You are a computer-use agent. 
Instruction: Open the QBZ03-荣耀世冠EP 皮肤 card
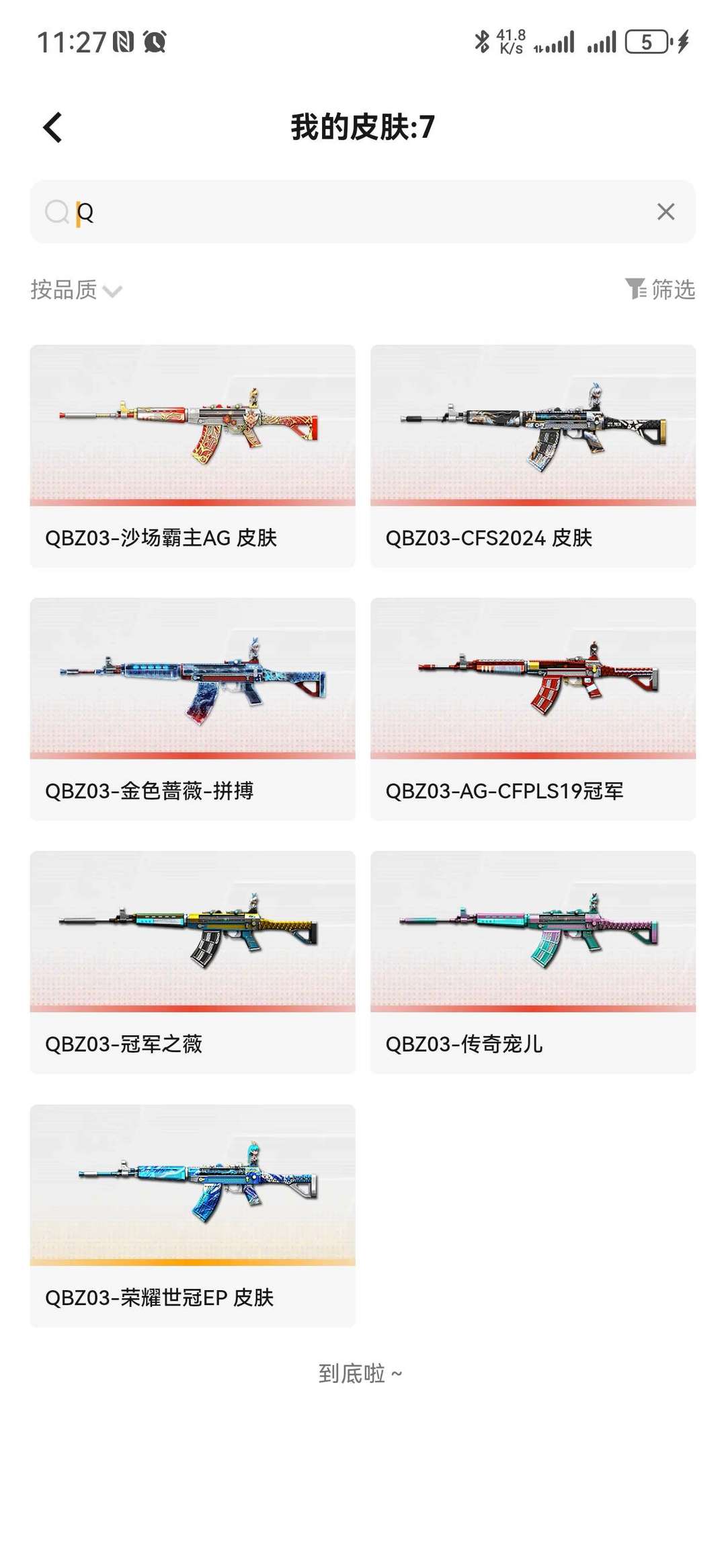(x=192, y=1216)
